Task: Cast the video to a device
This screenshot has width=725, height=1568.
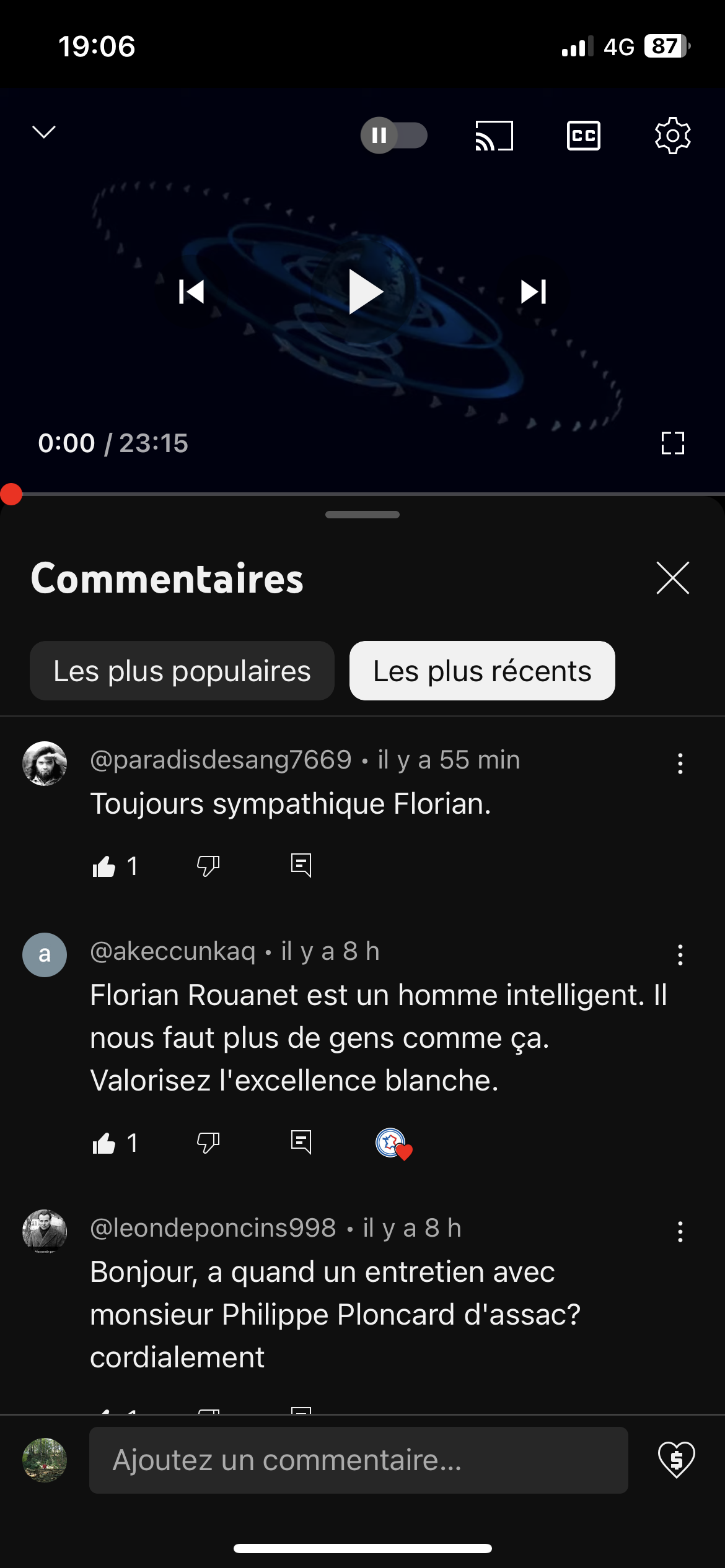Action: click(494, 136)
